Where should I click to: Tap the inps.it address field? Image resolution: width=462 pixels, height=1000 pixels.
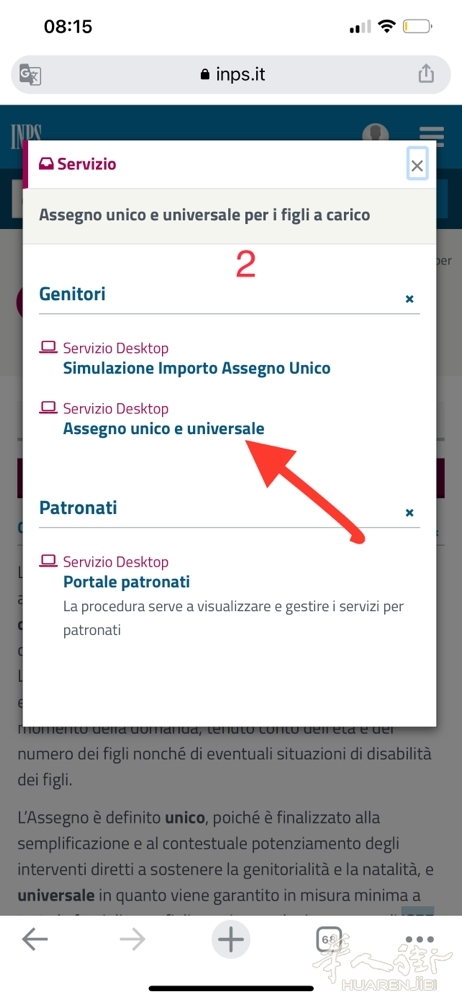231,75
